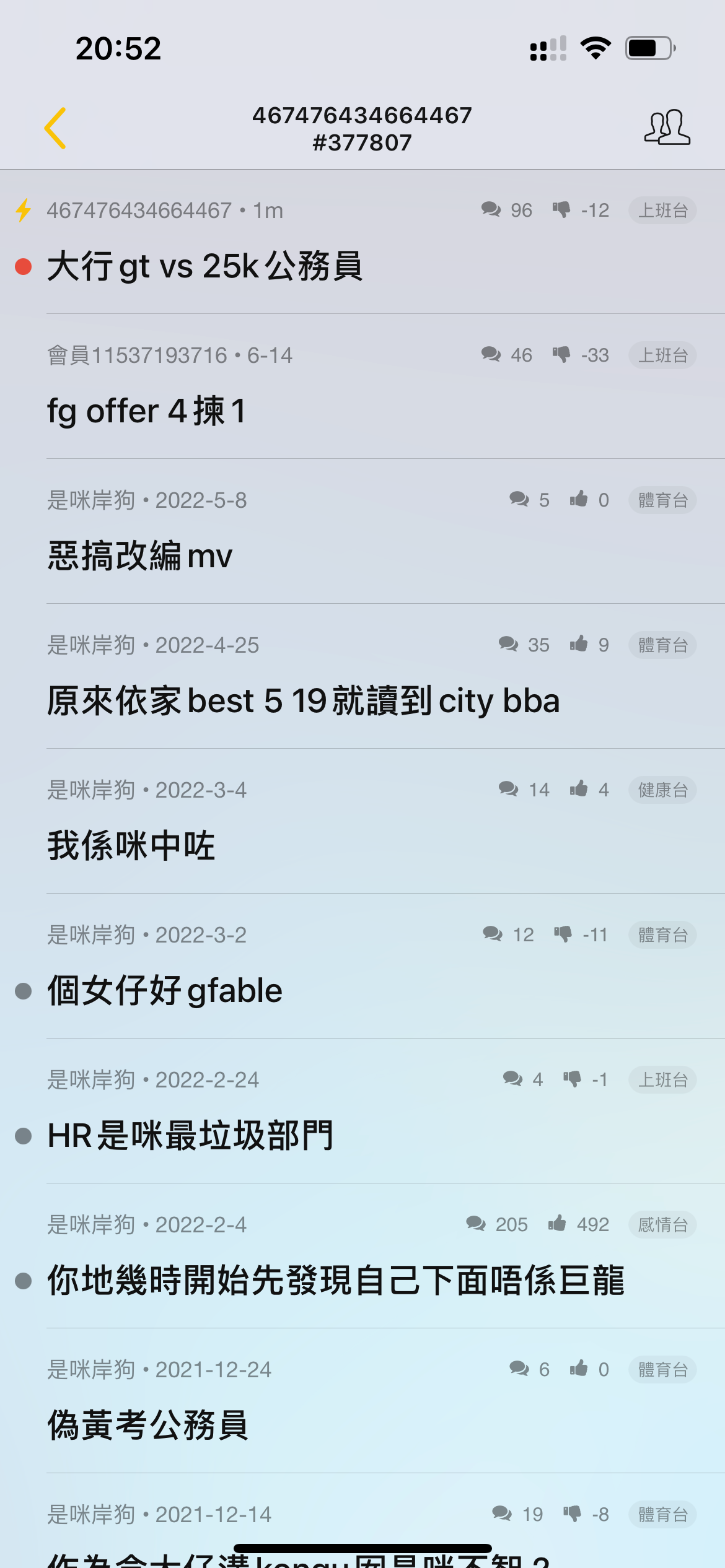Tap 上班台 tag on the fg offer thread

click(662, 355)
